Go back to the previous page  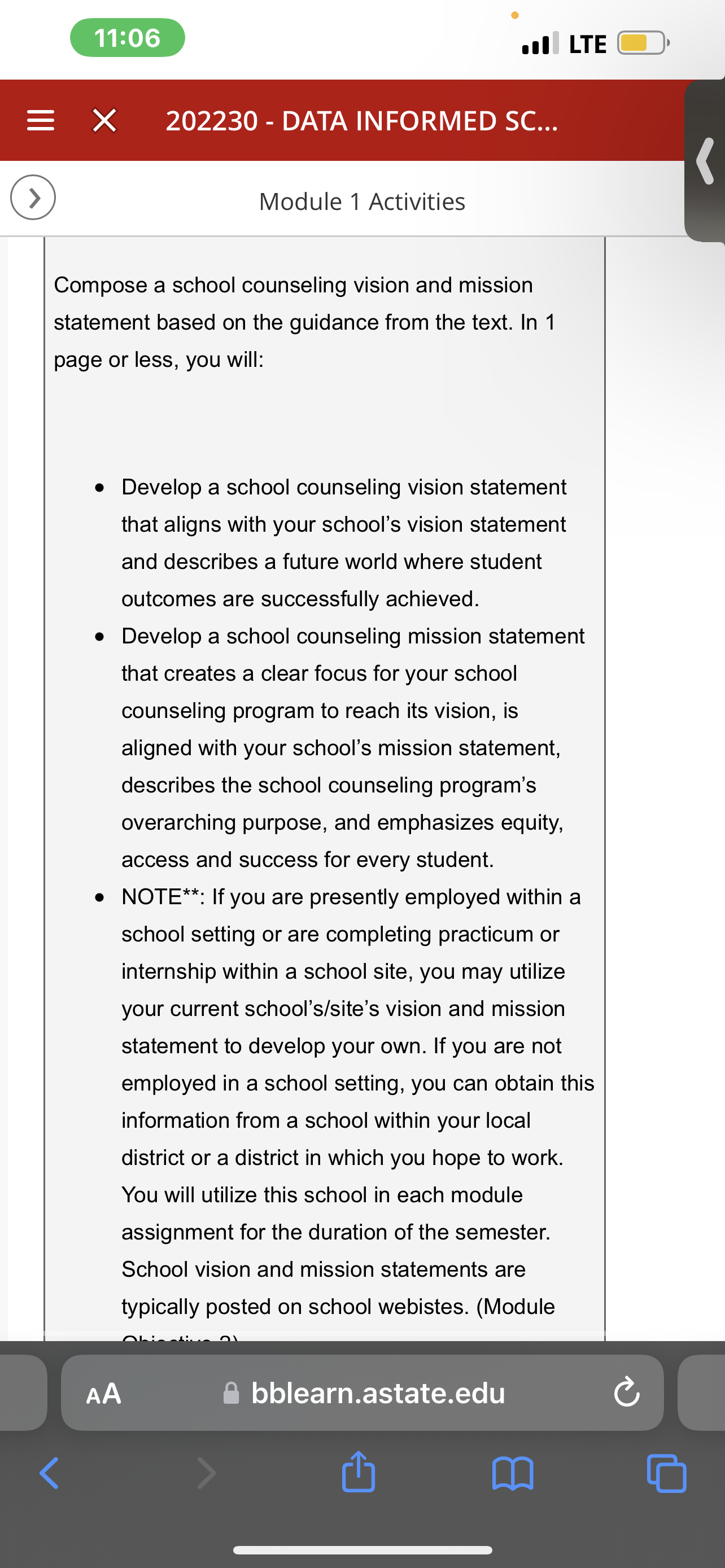[x=49, y=1473]
